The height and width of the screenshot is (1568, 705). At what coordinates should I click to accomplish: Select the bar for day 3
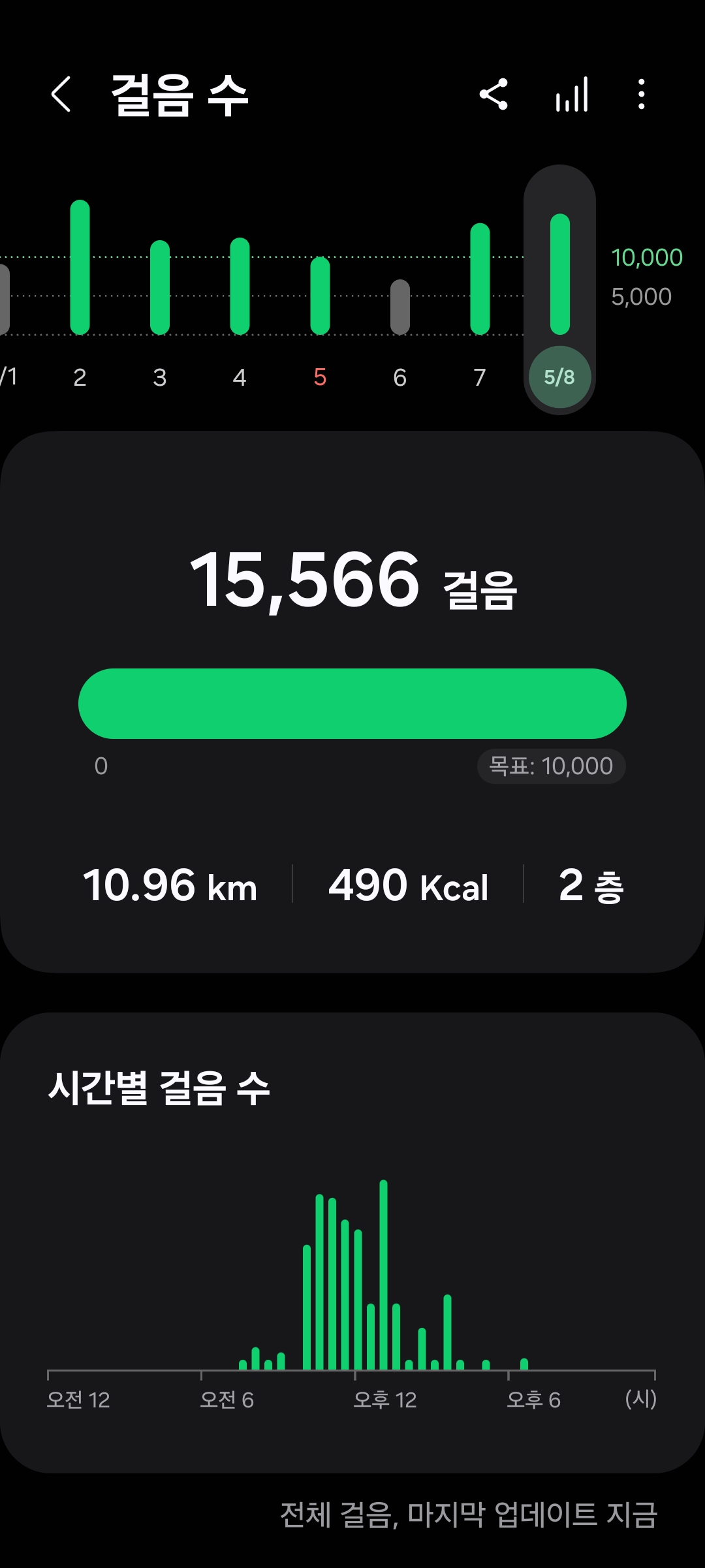coord(160,287)
